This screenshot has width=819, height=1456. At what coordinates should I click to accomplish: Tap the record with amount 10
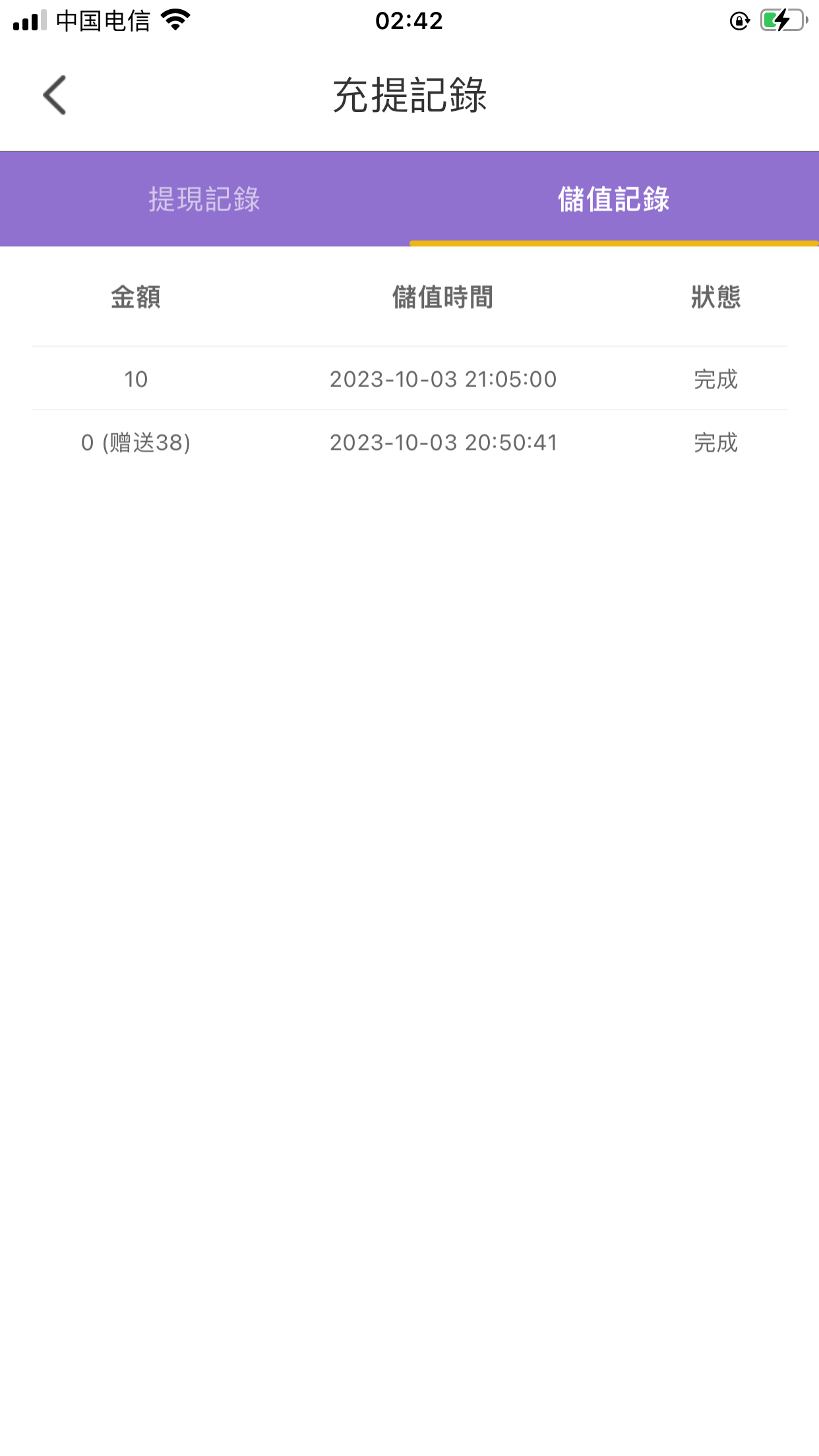click(136, 378)
